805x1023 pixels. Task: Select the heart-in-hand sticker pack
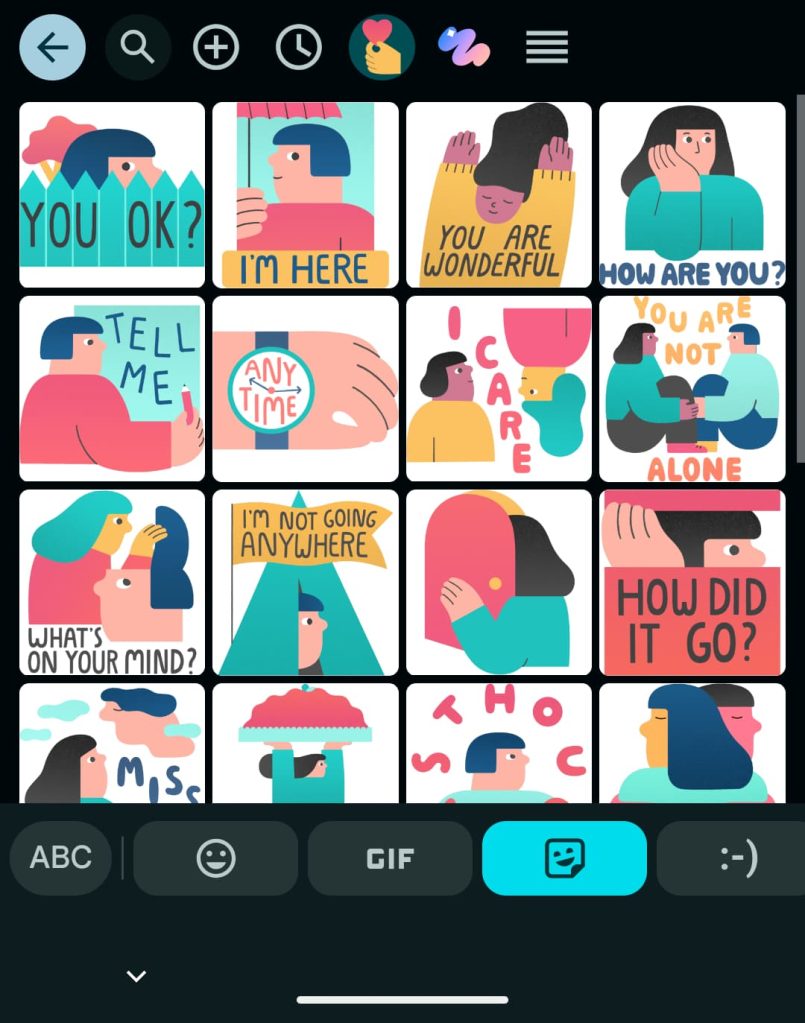[x=382, y=47]
